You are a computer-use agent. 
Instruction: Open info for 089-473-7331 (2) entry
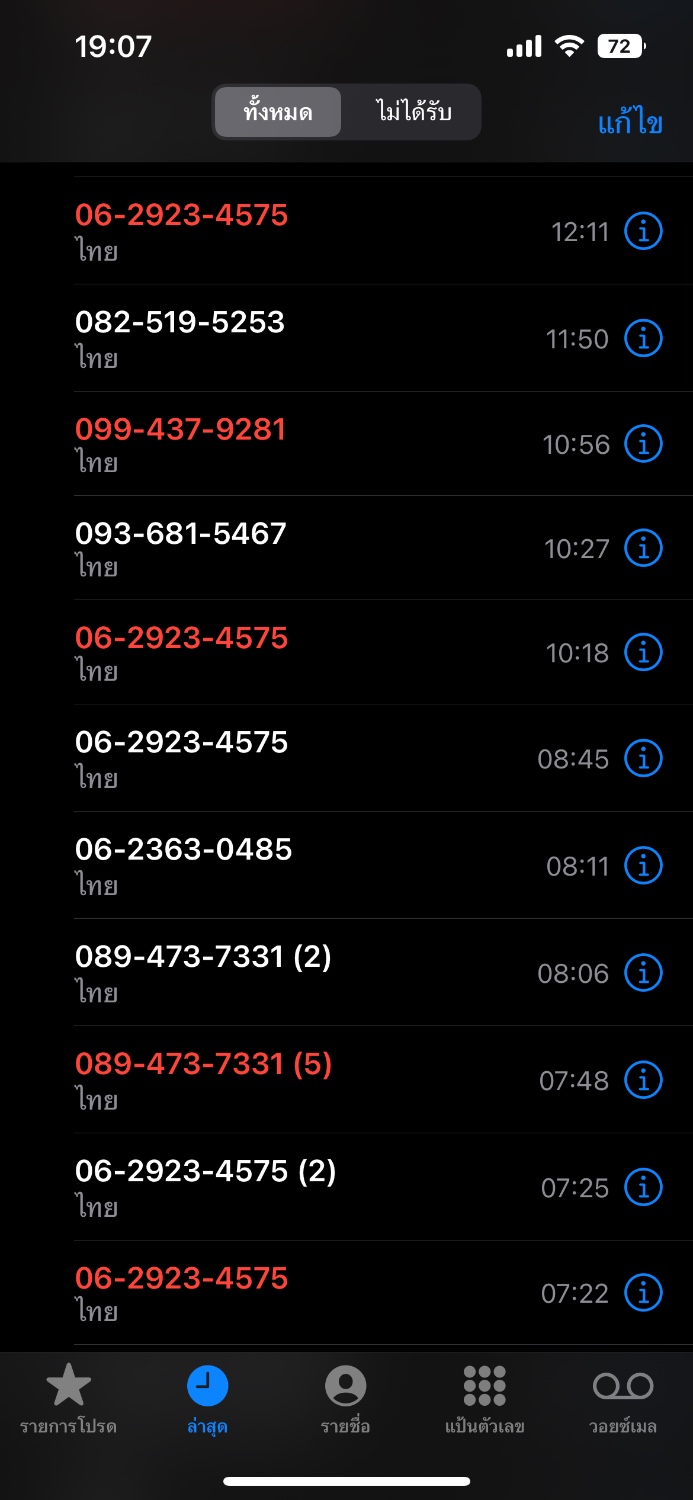click(x=643, y=972)
